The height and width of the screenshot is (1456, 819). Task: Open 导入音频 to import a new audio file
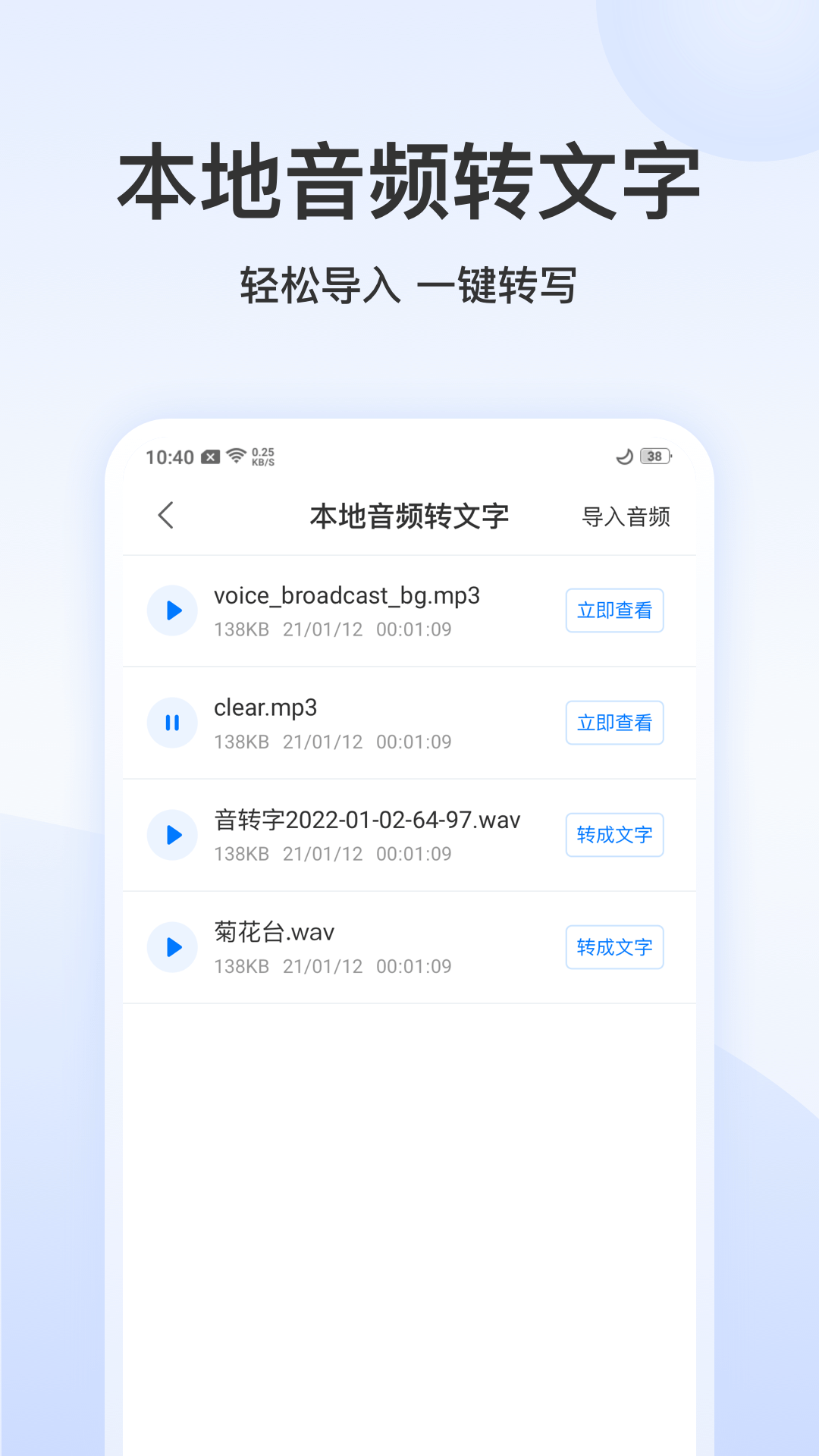[x=627, y=516]
